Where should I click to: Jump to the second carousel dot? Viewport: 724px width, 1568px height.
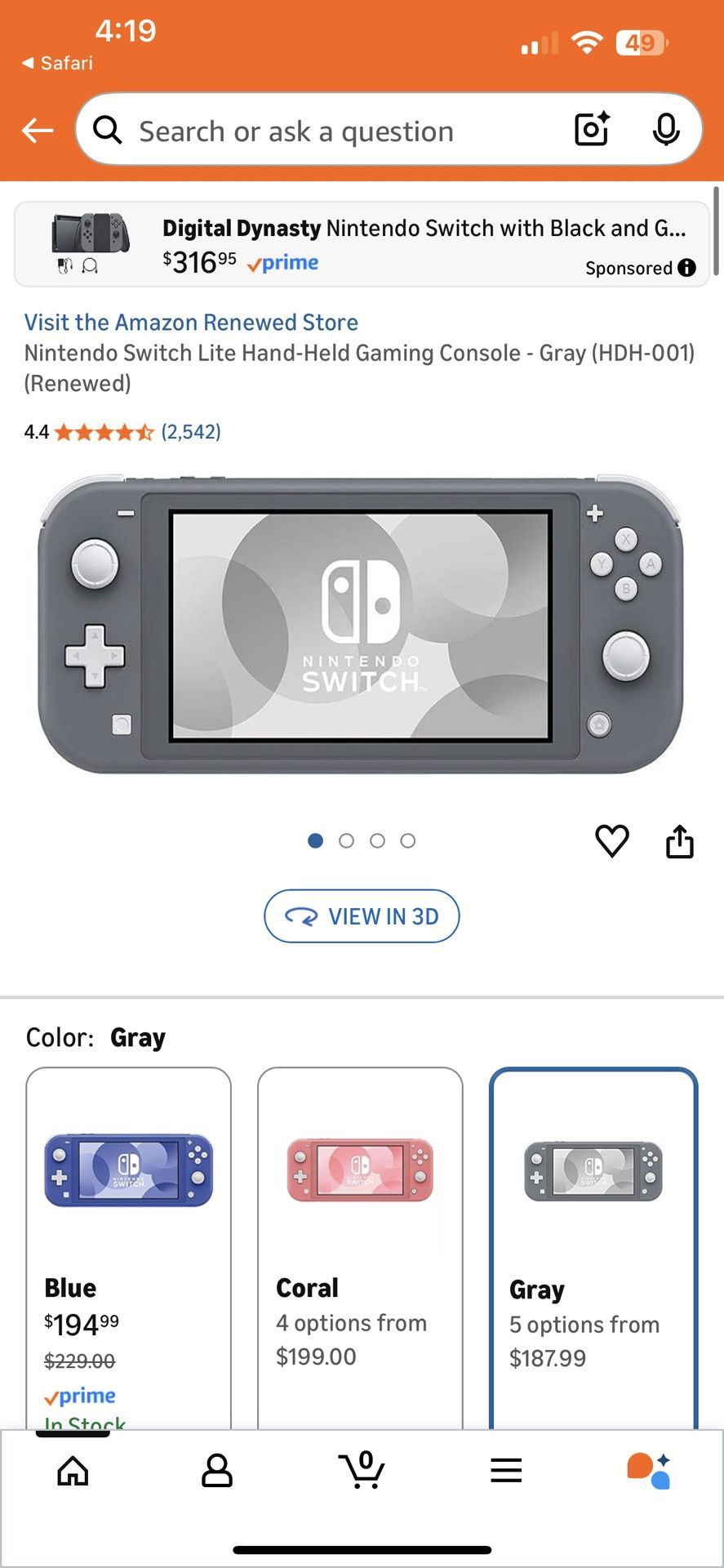coord(346,840)
